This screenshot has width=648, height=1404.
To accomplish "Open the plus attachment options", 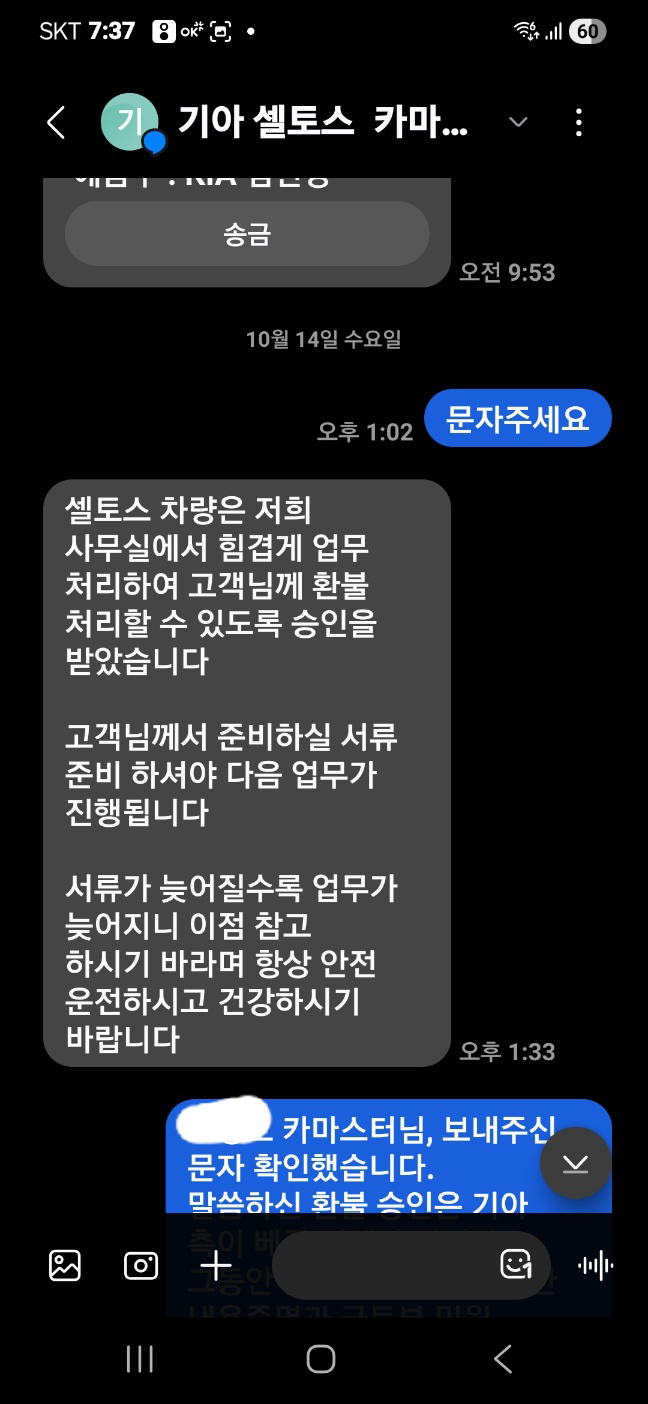I will click(216, 1266).
